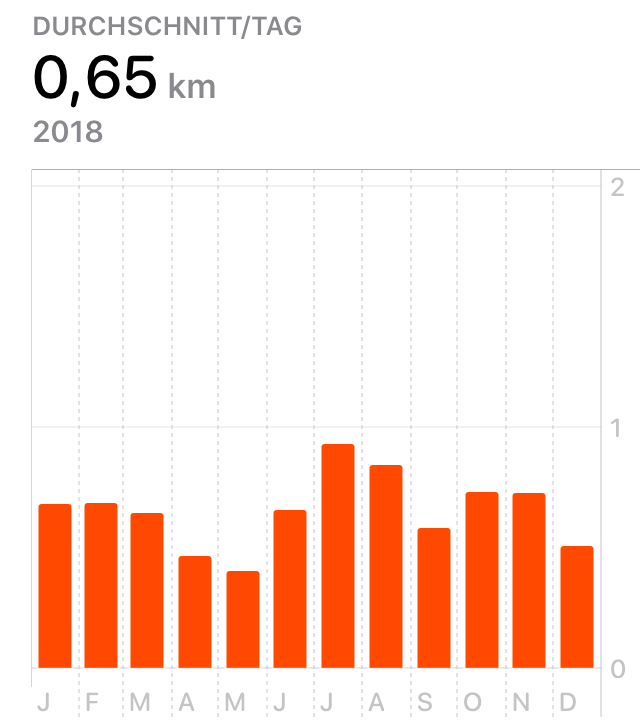Viewport: 640px width, 728px height.
Task: Select the June bar in the chart
Action: tap(290, 589)
